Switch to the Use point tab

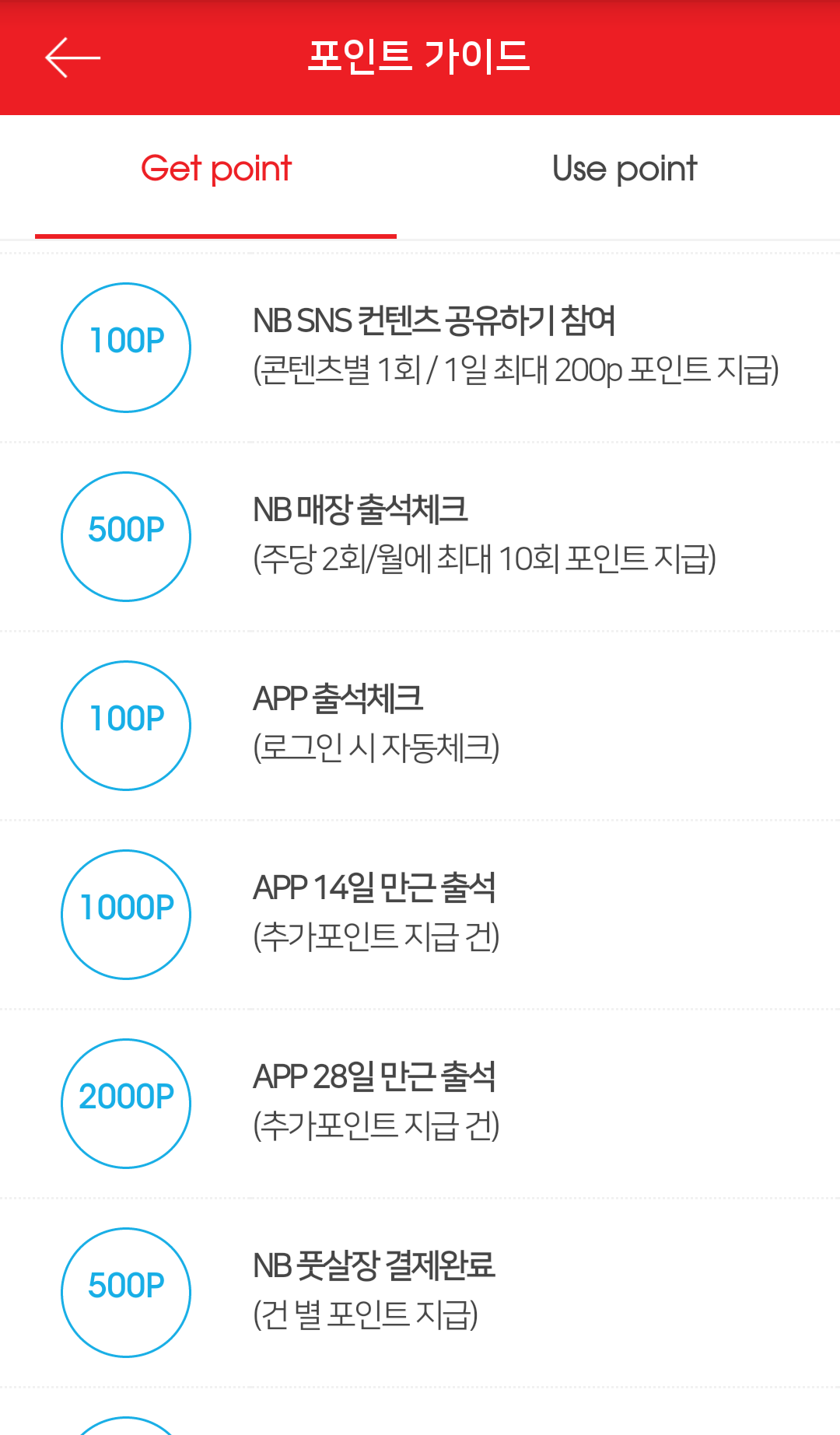pos(625,170)
